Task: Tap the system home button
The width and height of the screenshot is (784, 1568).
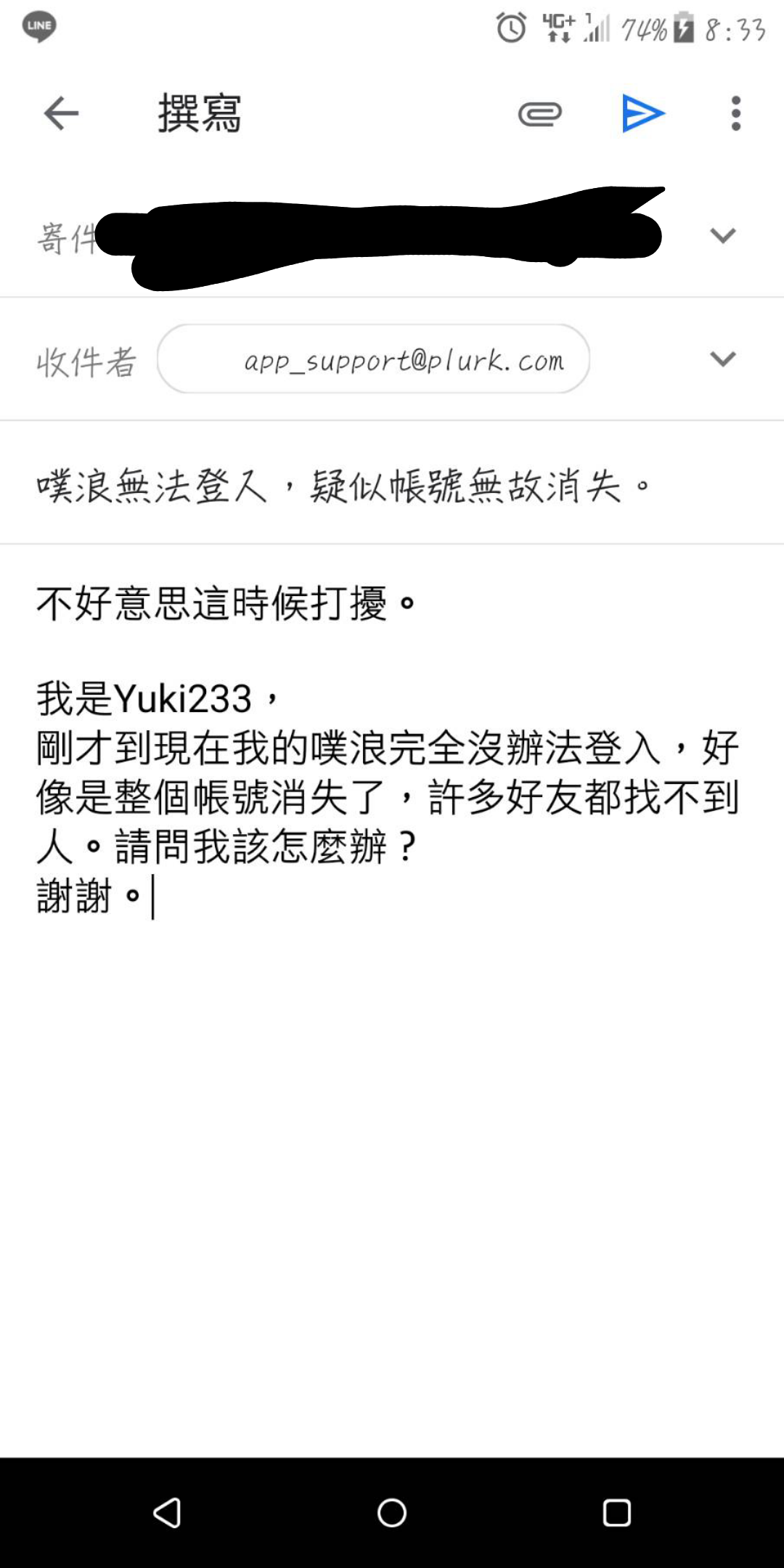Action: 392,1514
